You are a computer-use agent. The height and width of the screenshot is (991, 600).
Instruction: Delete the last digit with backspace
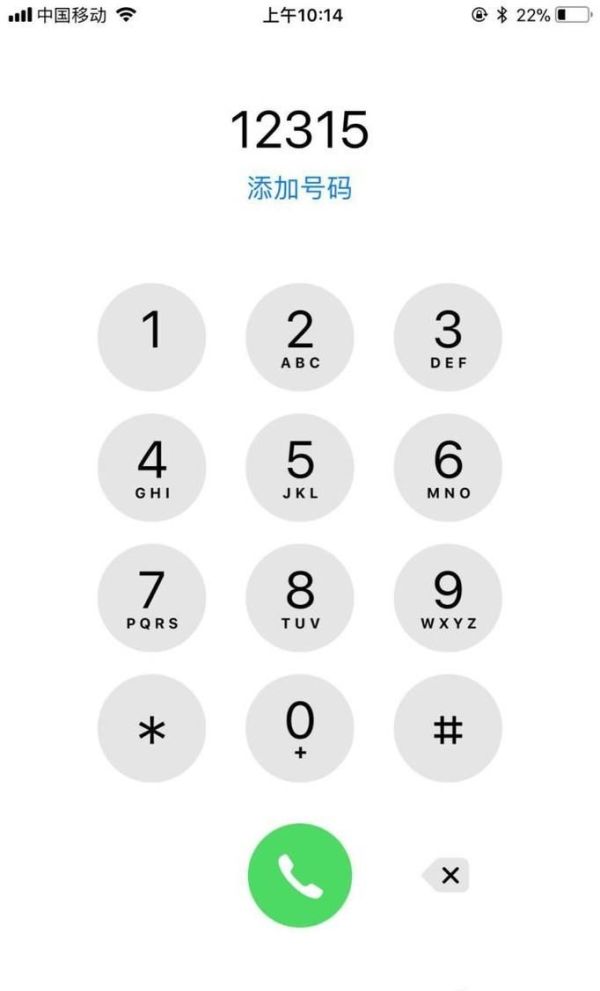pos(446,876)
